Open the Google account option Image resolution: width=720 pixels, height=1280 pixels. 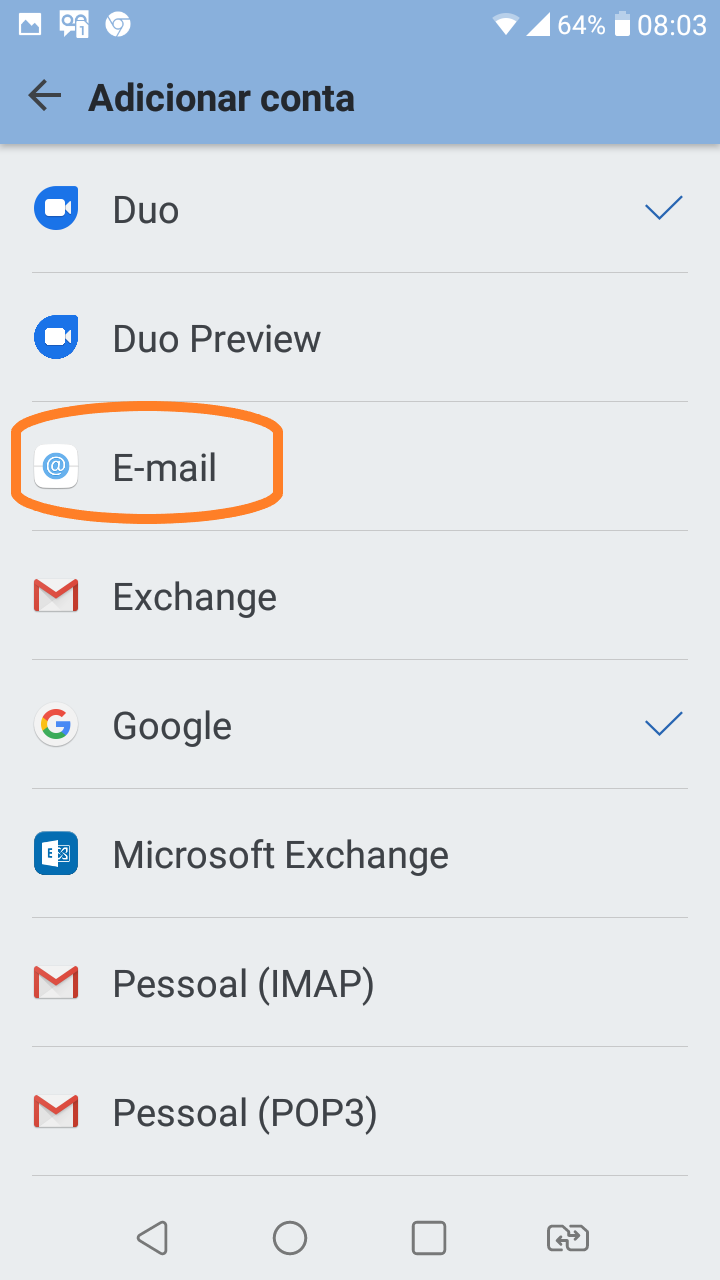[x=360, y=725]
